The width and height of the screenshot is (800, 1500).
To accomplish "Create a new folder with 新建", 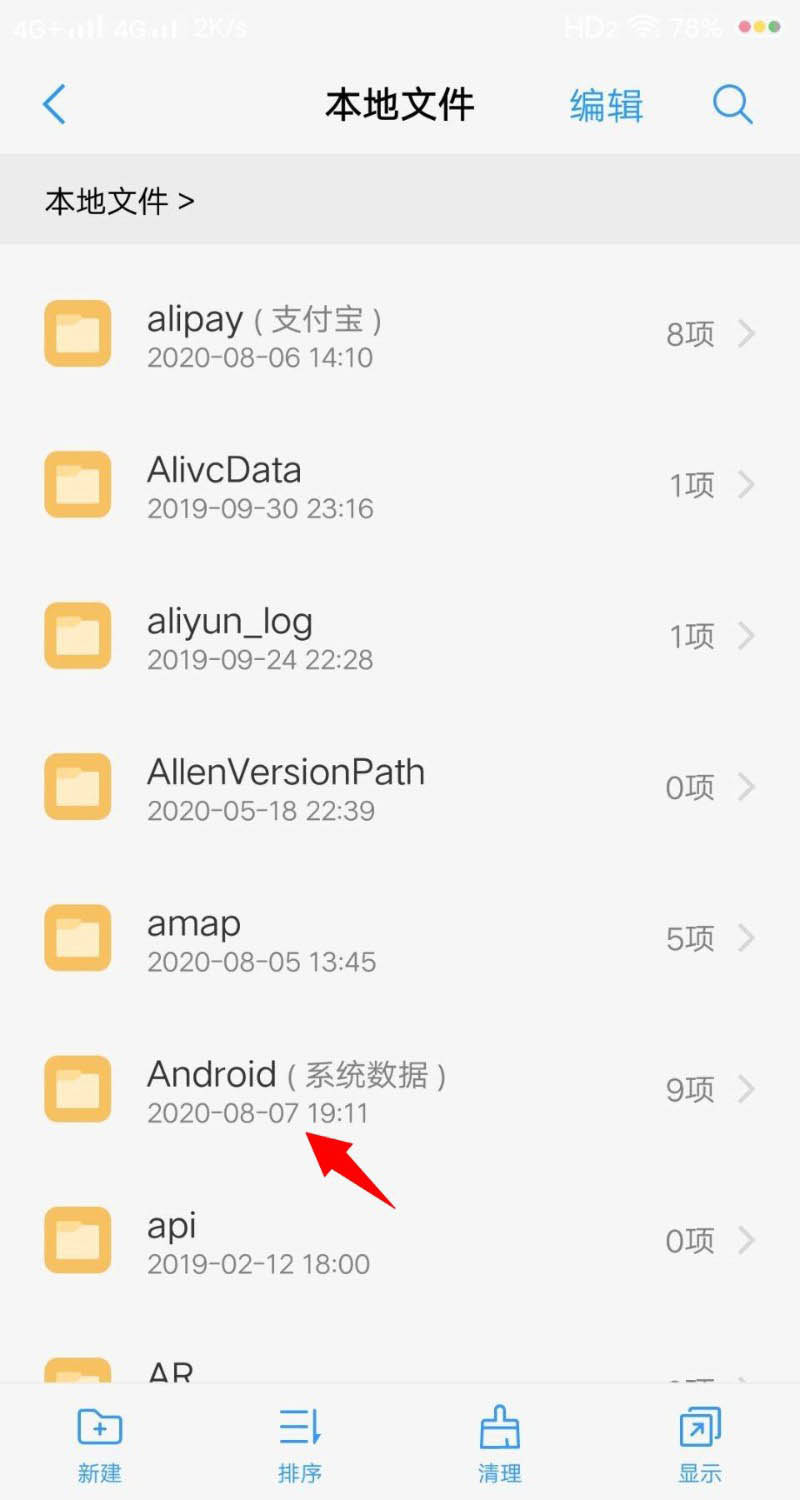I will [x=100, y=1443].
